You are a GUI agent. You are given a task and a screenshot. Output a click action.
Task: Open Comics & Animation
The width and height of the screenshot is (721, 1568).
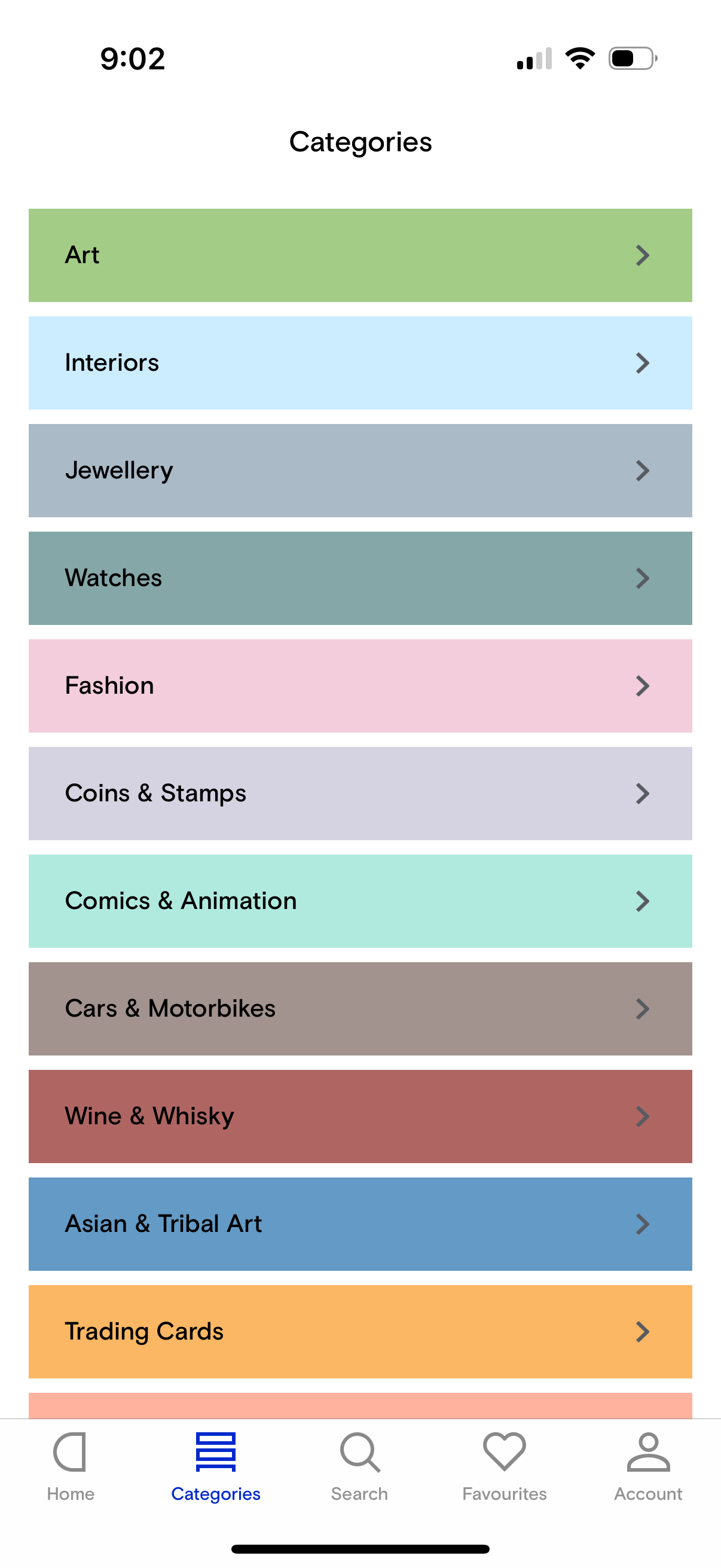point(359,901)
